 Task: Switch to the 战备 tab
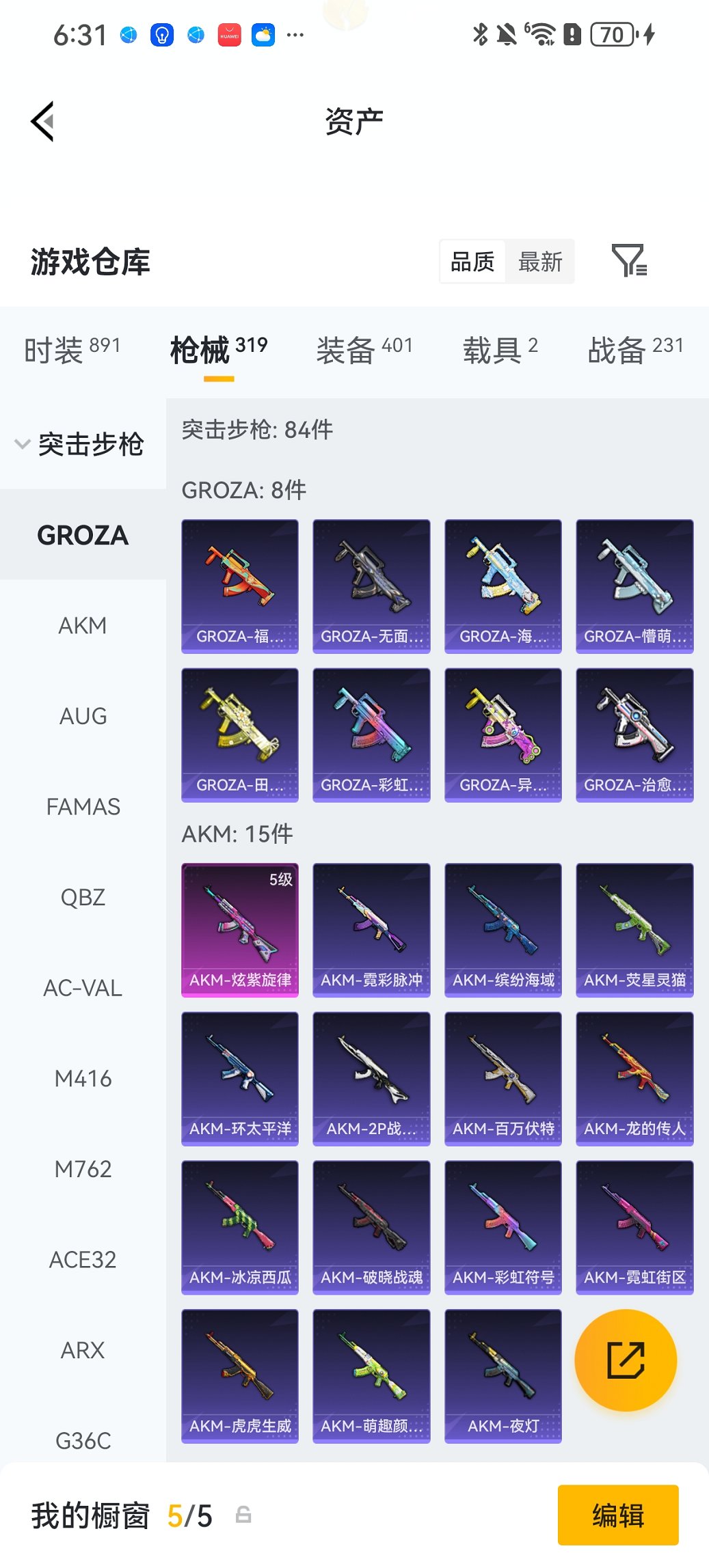click(x=635, y=350)
